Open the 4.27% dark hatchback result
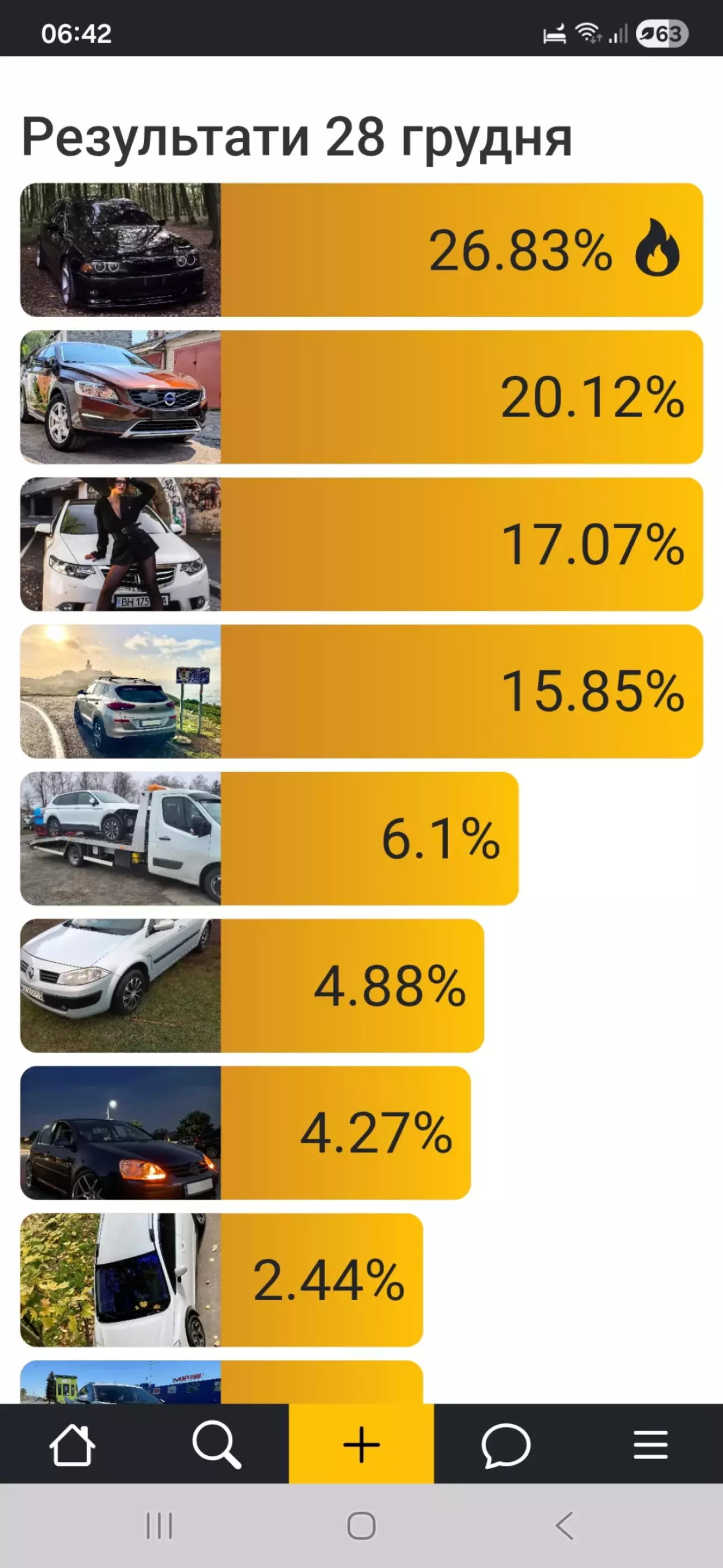This screenshot has height=1568, width=723. coord(245,1133)
